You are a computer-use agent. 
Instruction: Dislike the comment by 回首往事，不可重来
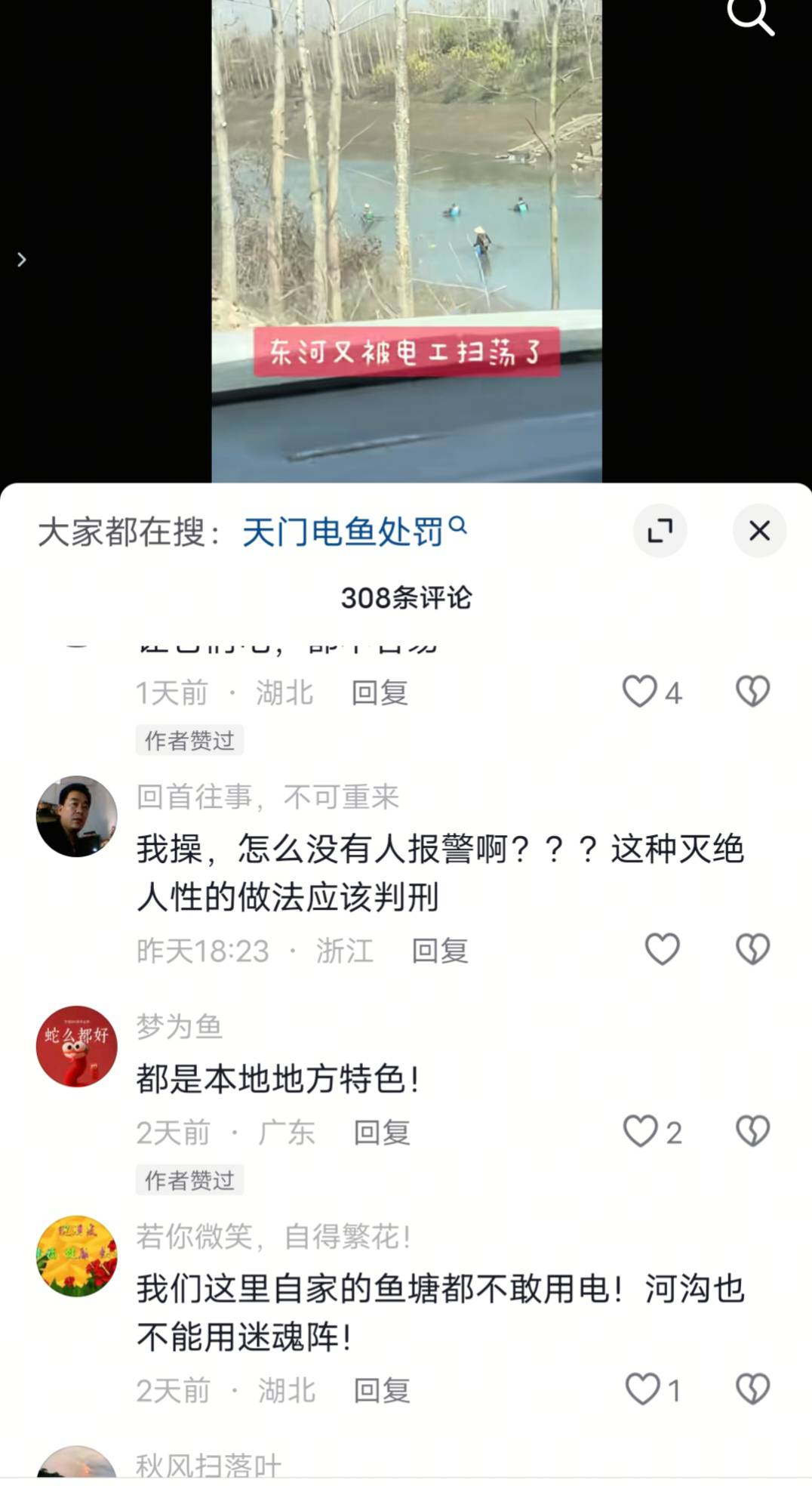[752, 949]
